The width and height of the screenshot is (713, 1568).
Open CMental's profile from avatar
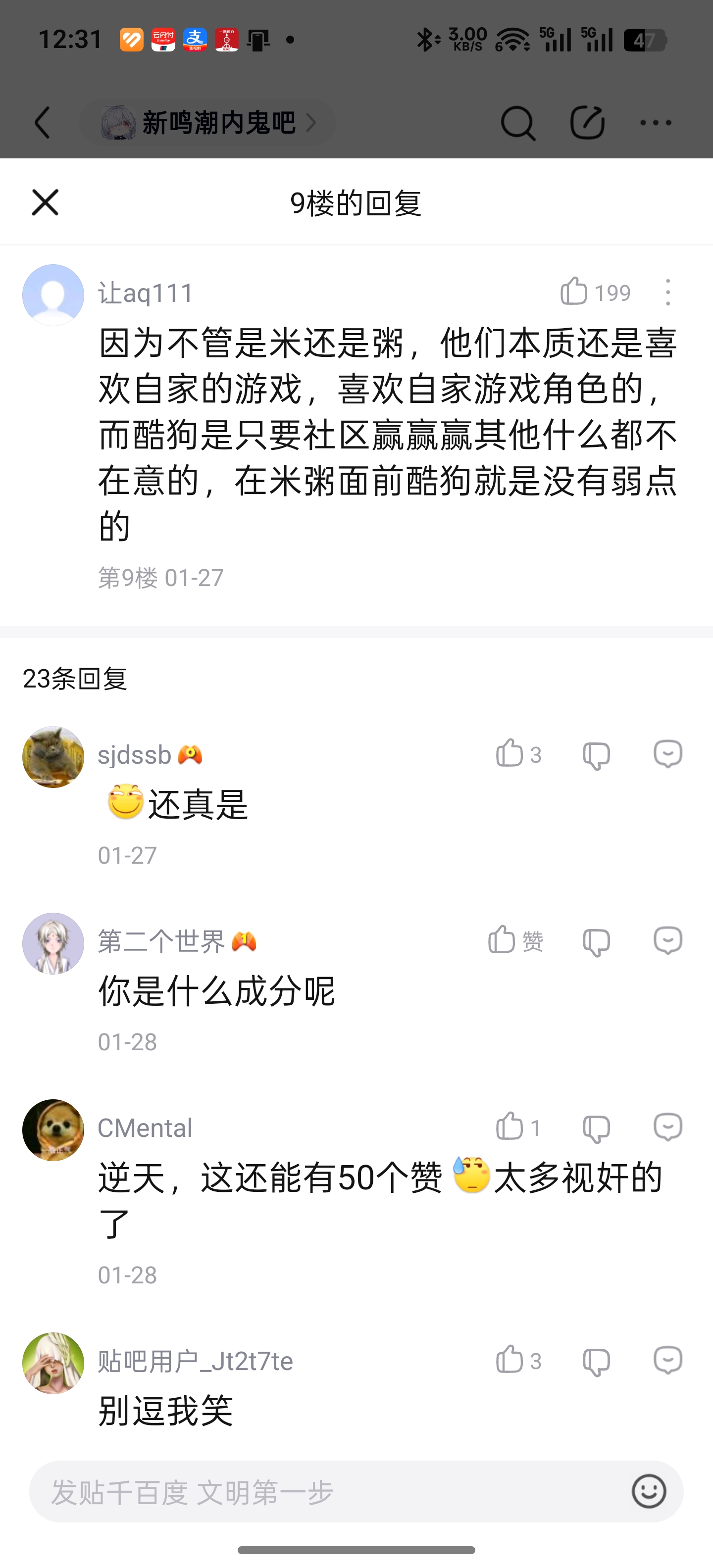[53, 1130]
